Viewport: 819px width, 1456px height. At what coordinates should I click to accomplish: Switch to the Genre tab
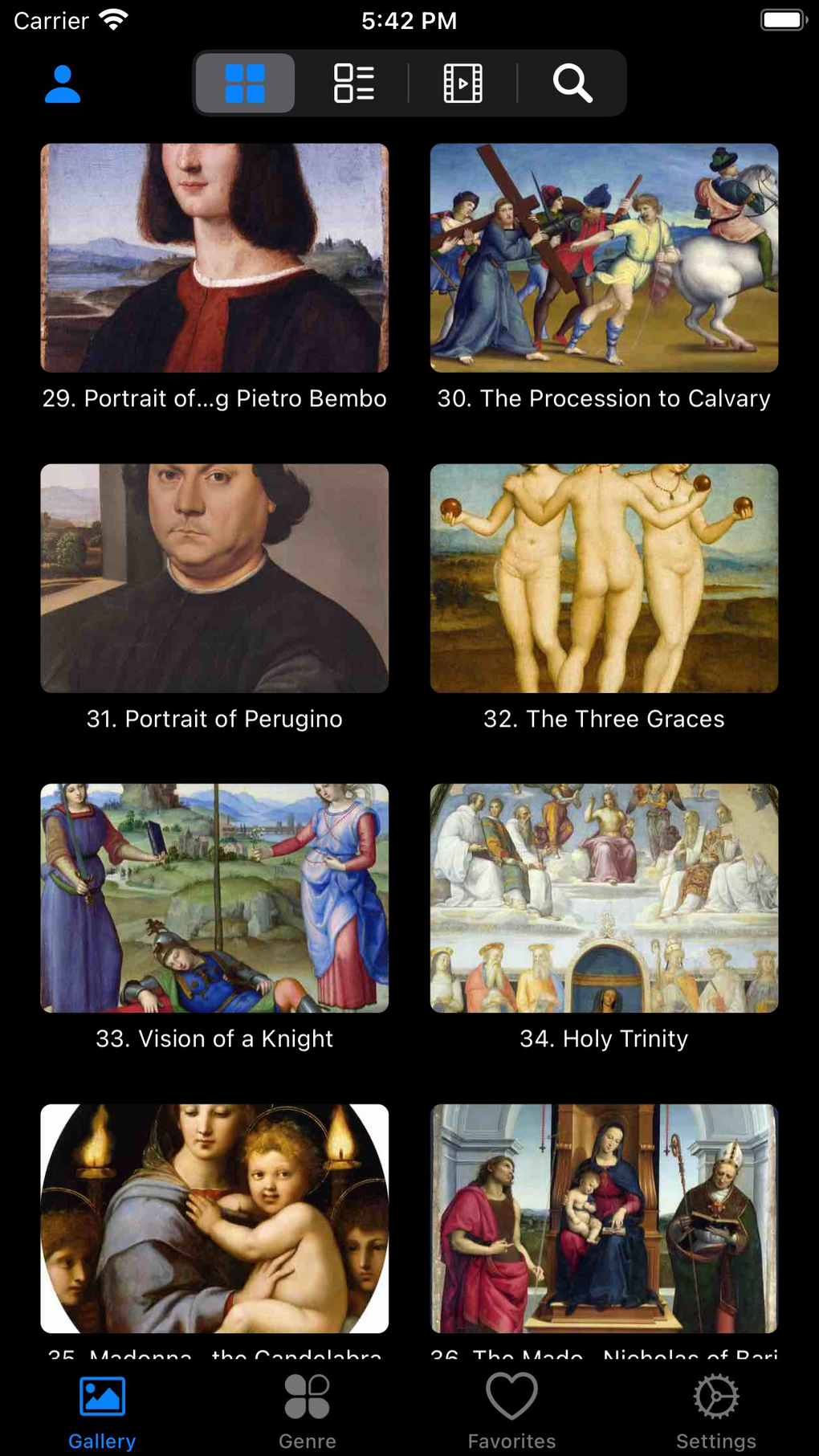coord(307,1409)
